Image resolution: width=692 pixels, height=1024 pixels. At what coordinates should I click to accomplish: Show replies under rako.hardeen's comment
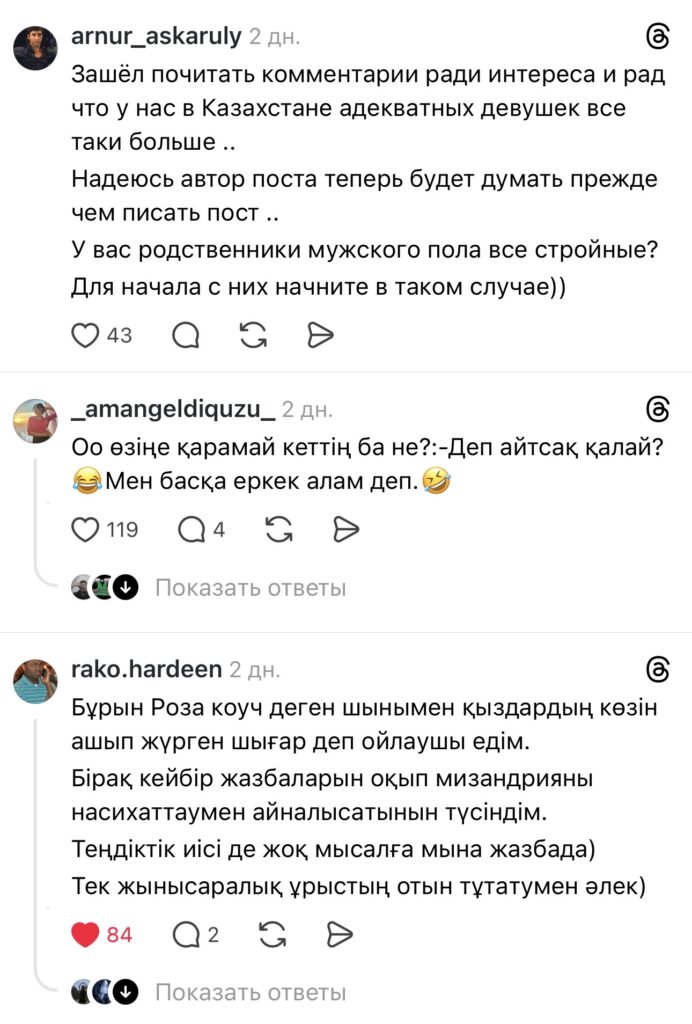250,993
